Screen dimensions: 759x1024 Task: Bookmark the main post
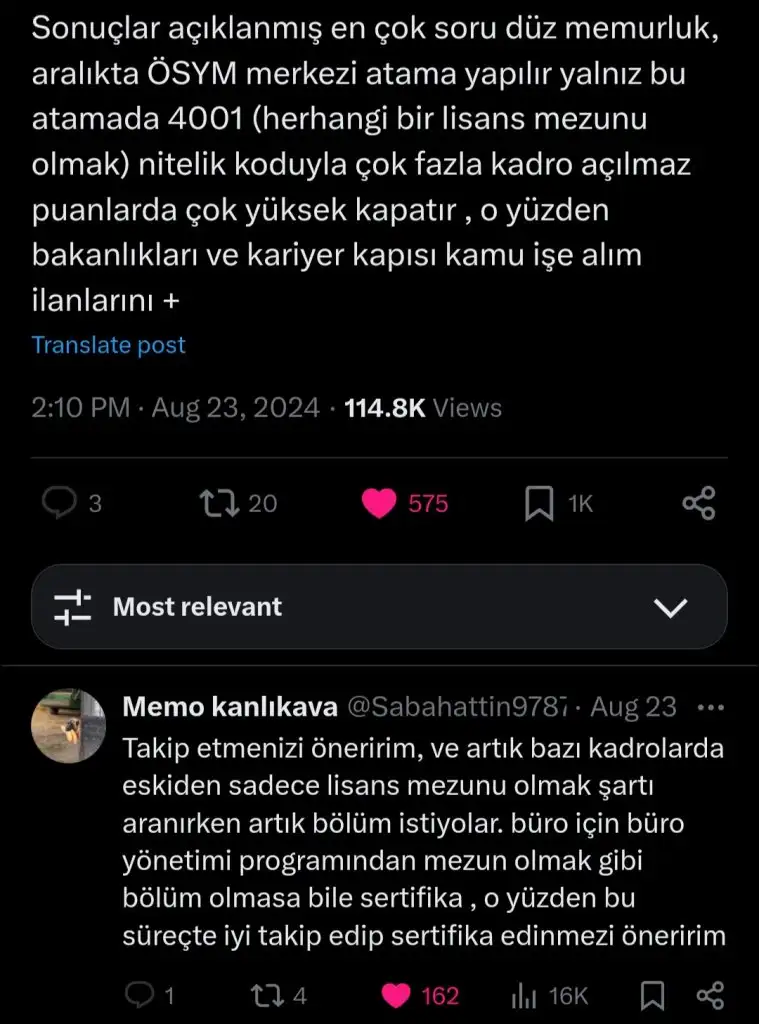(x=539, y=504)
